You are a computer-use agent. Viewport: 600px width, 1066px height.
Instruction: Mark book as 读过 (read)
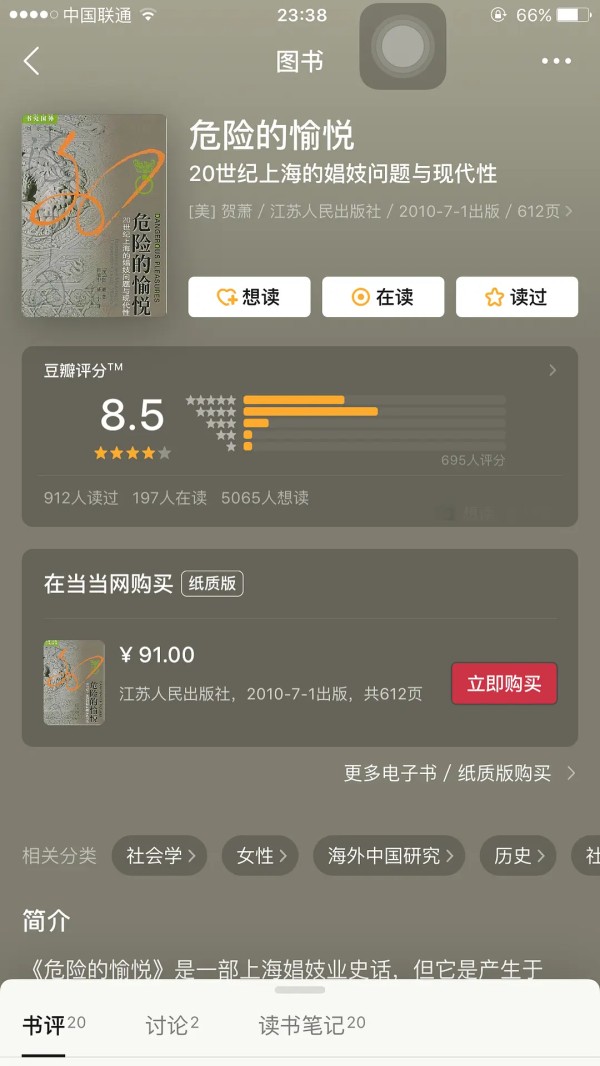pos(516,297)
